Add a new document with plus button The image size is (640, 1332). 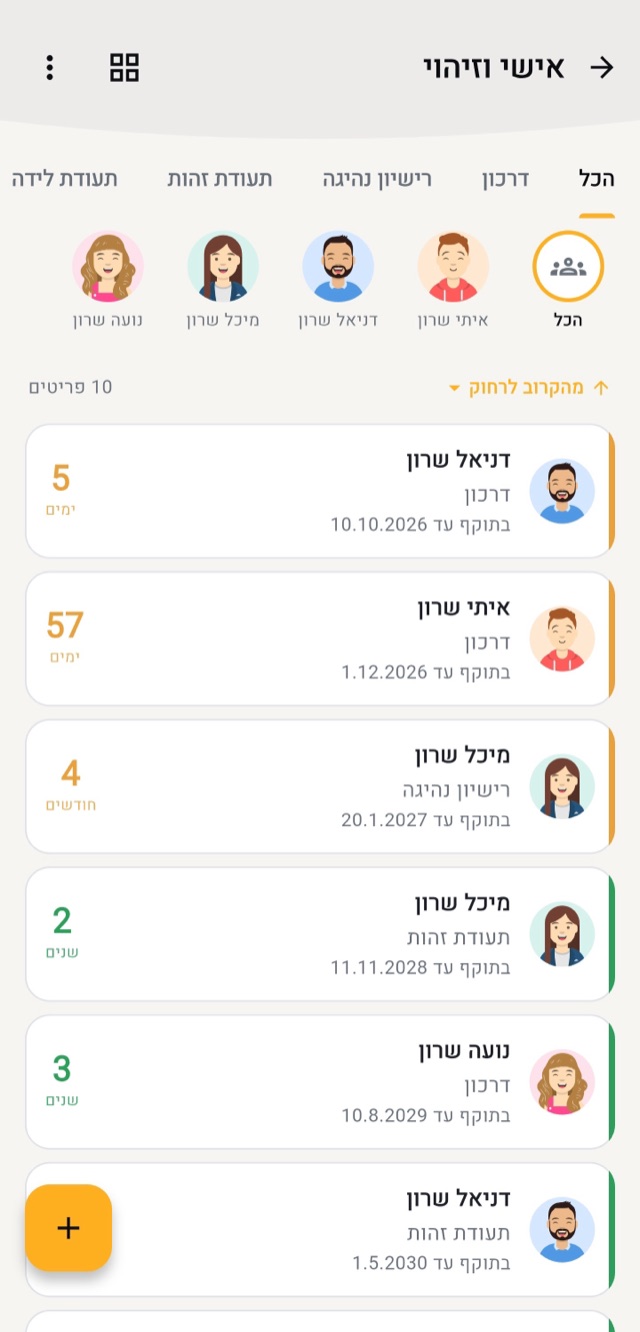click(68, 1227)
